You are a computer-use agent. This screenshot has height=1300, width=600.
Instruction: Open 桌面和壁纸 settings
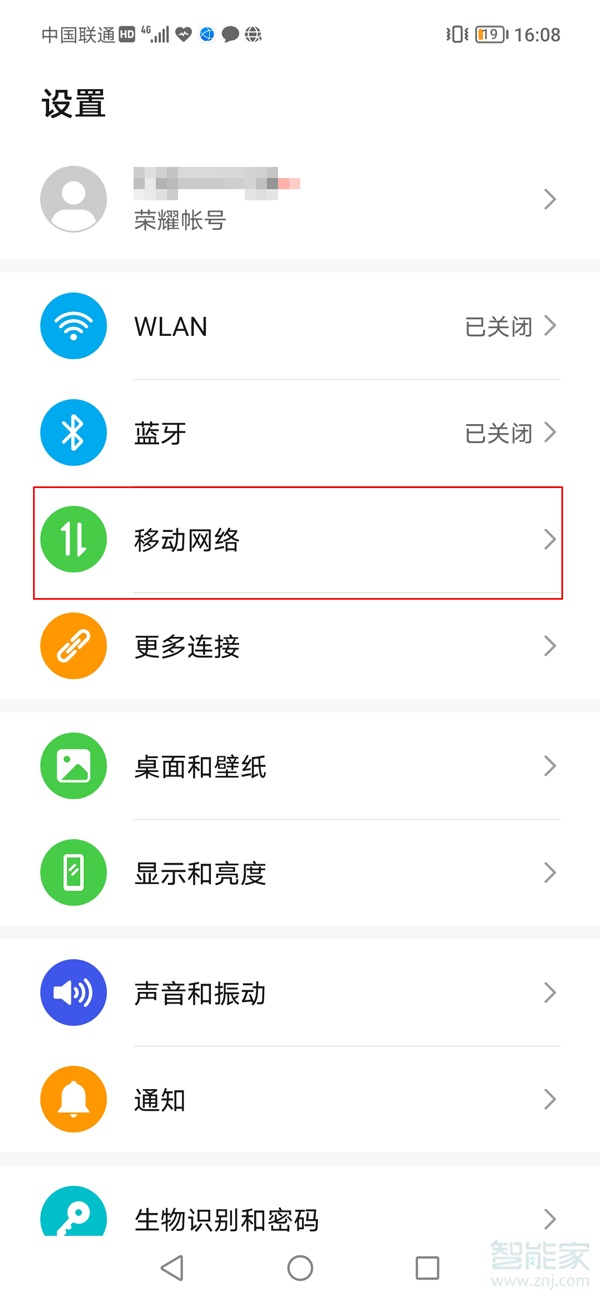[300, 767]
